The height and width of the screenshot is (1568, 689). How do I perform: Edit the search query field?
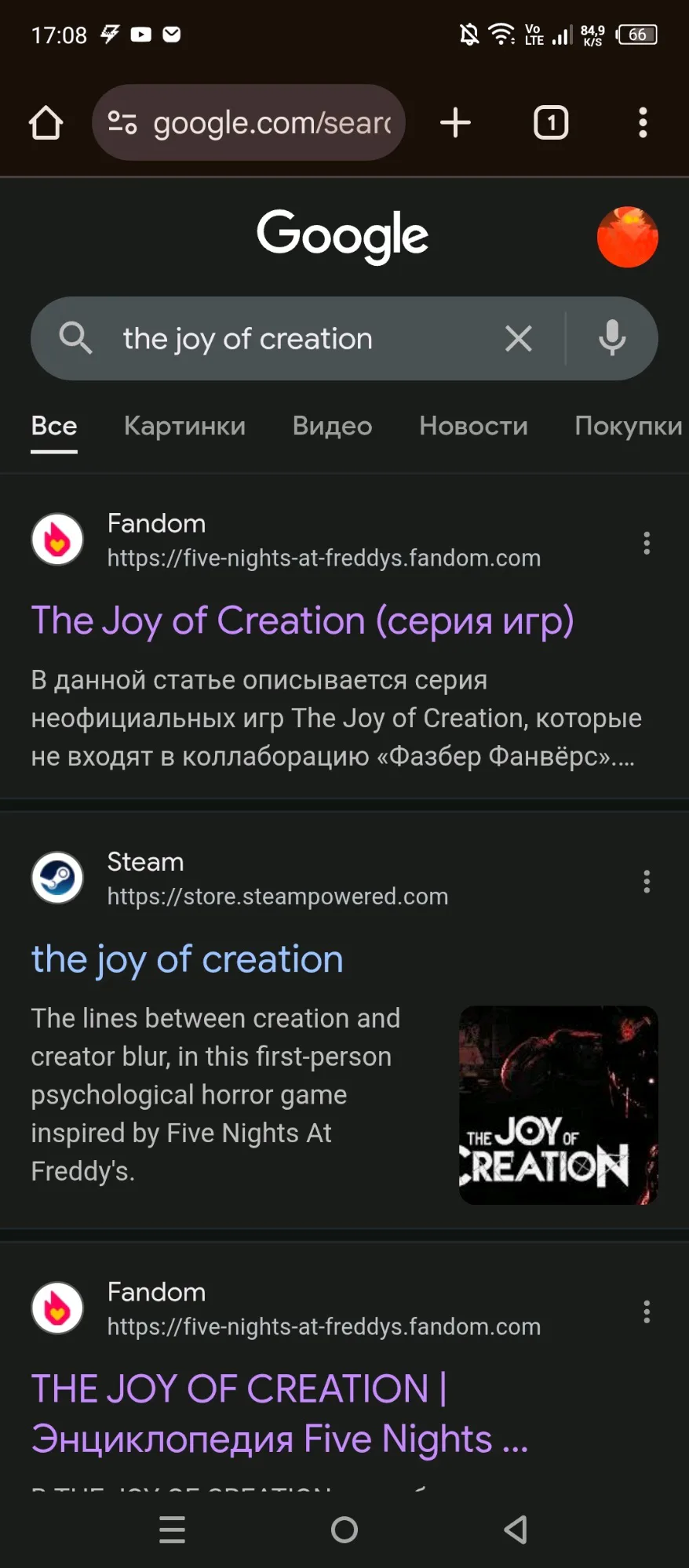click(306, 339)
